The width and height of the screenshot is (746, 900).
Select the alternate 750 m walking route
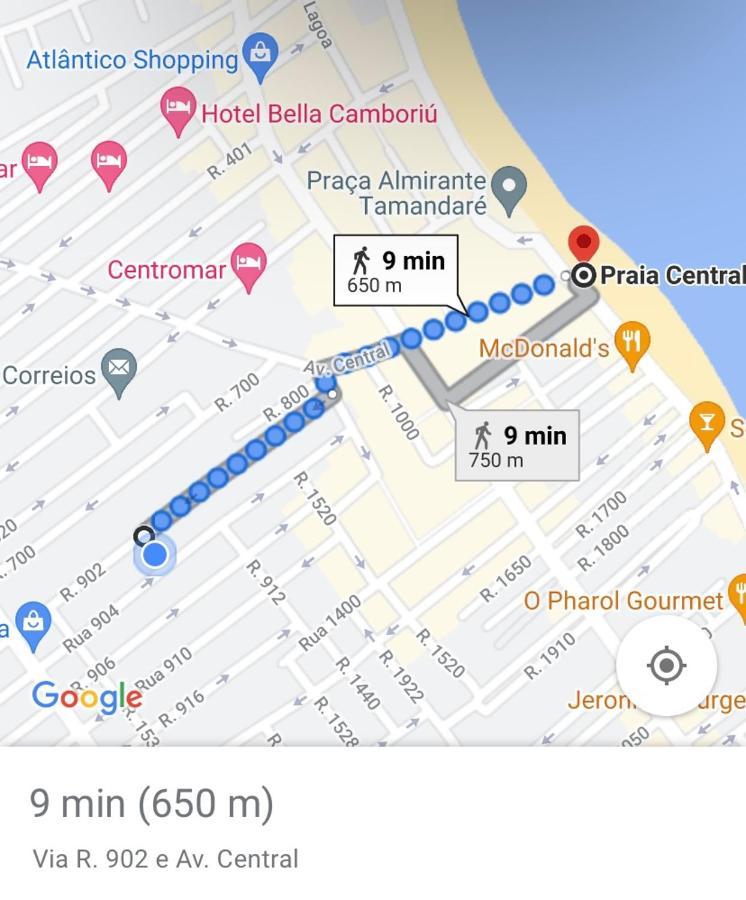click(x=517, y=445)
